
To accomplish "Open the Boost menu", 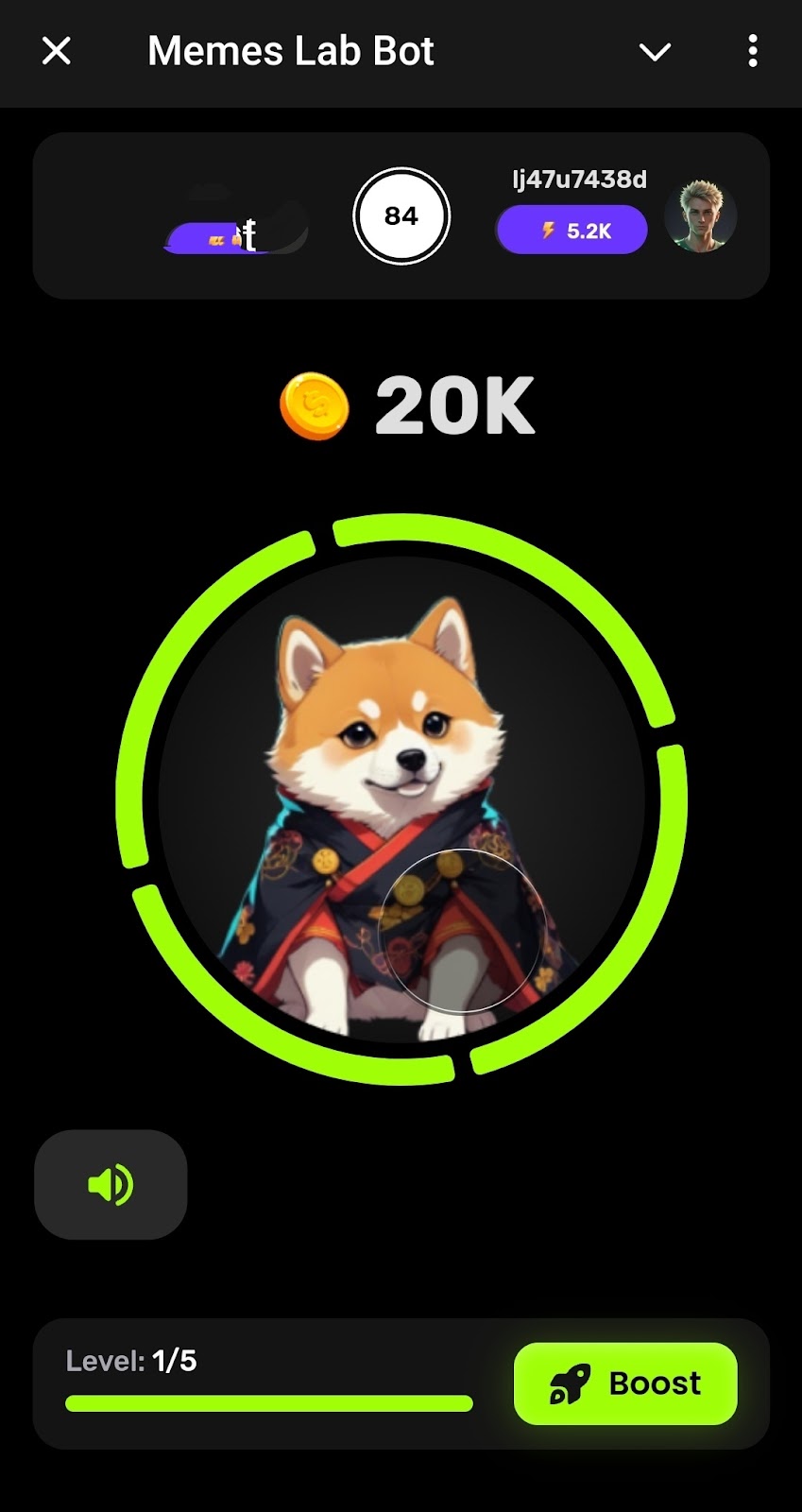I will pos(624,1383).
